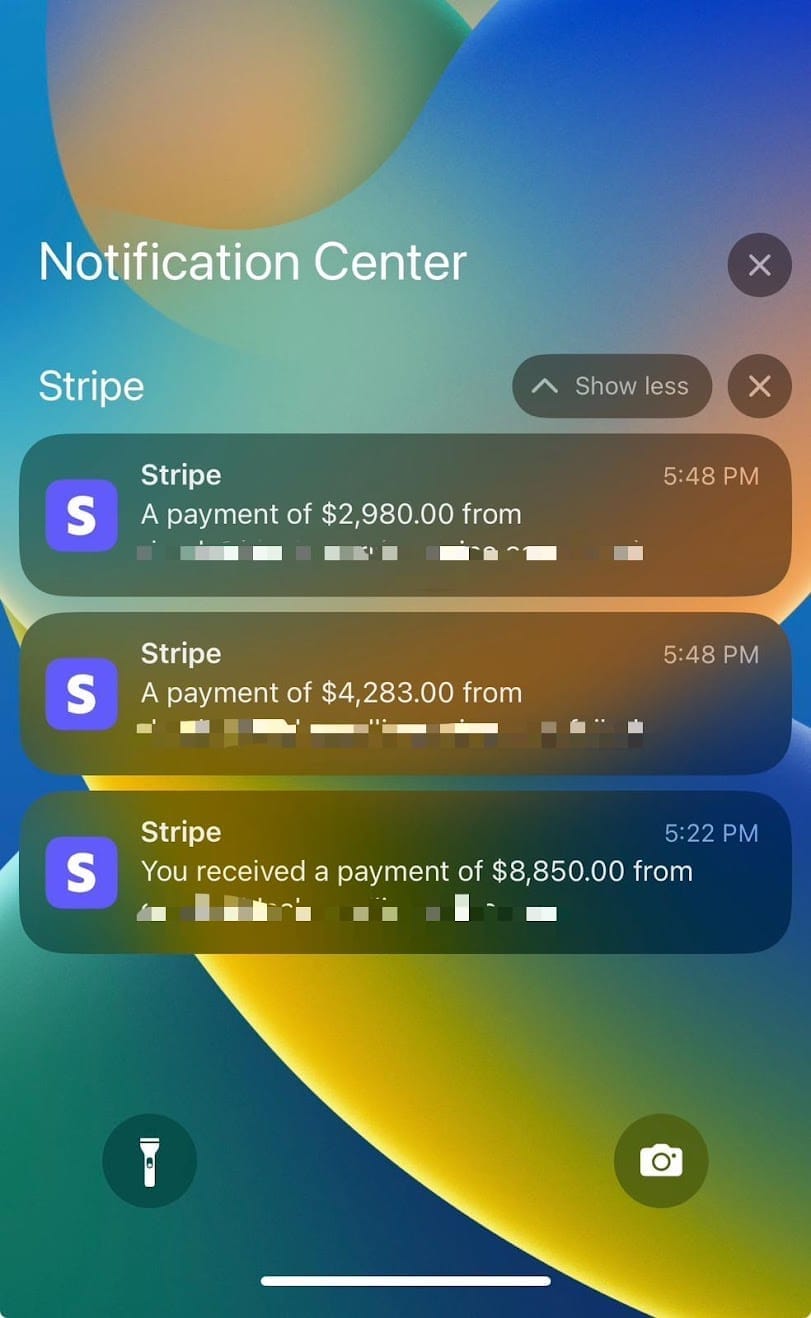Viewport: 811px width, 1318px height.
Task: Dismiss the Stripe notification group
Action: pos(759,386)
